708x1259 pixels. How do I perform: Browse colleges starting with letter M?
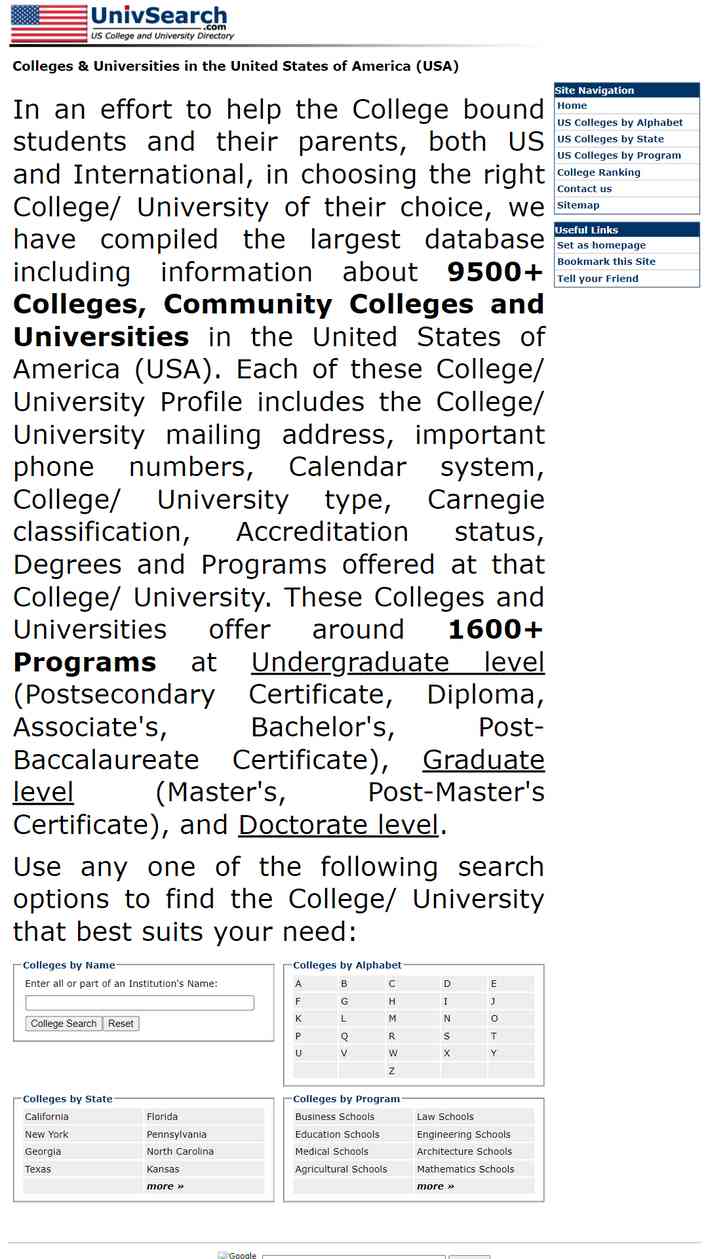(x=392, y=1019)
